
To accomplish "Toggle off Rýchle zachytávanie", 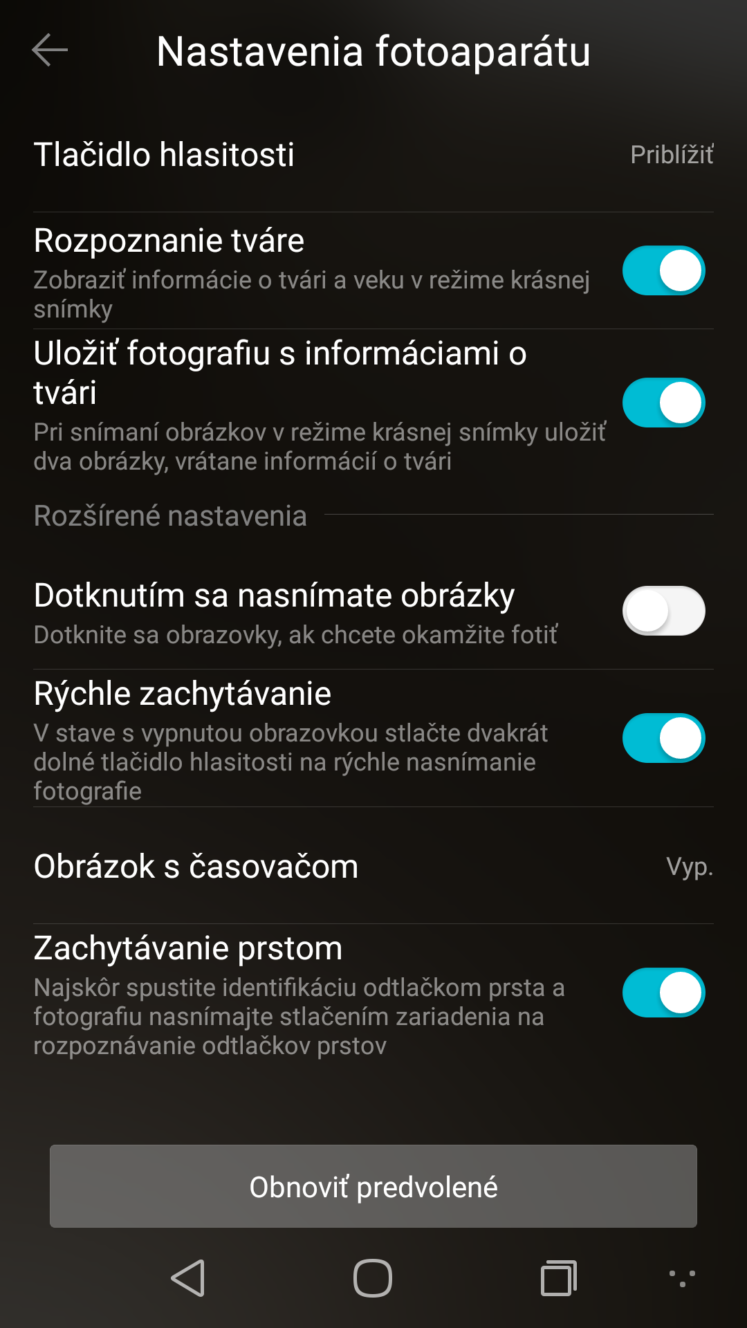I will click(663, 738).
